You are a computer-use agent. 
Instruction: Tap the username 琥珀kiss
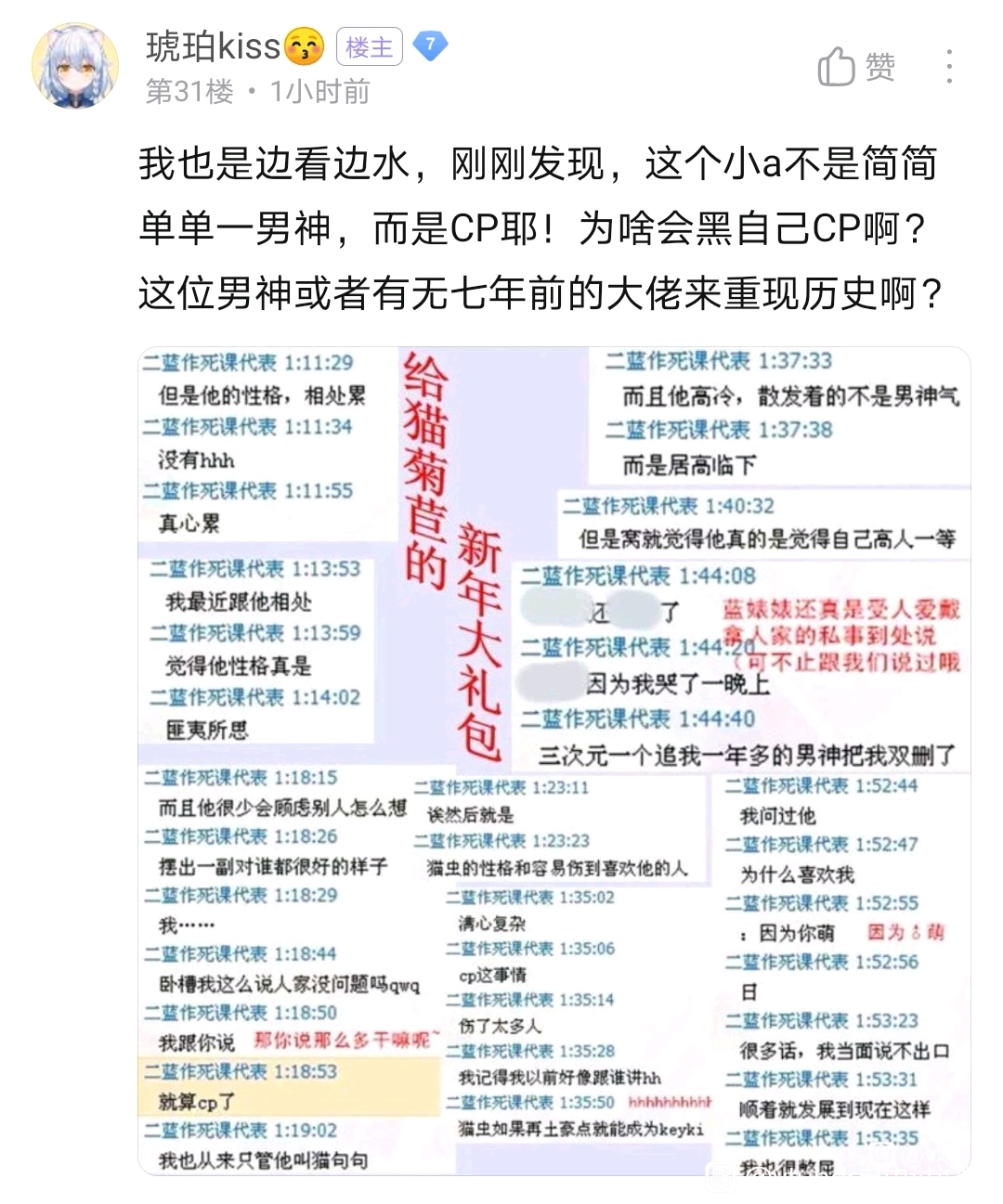214,46
